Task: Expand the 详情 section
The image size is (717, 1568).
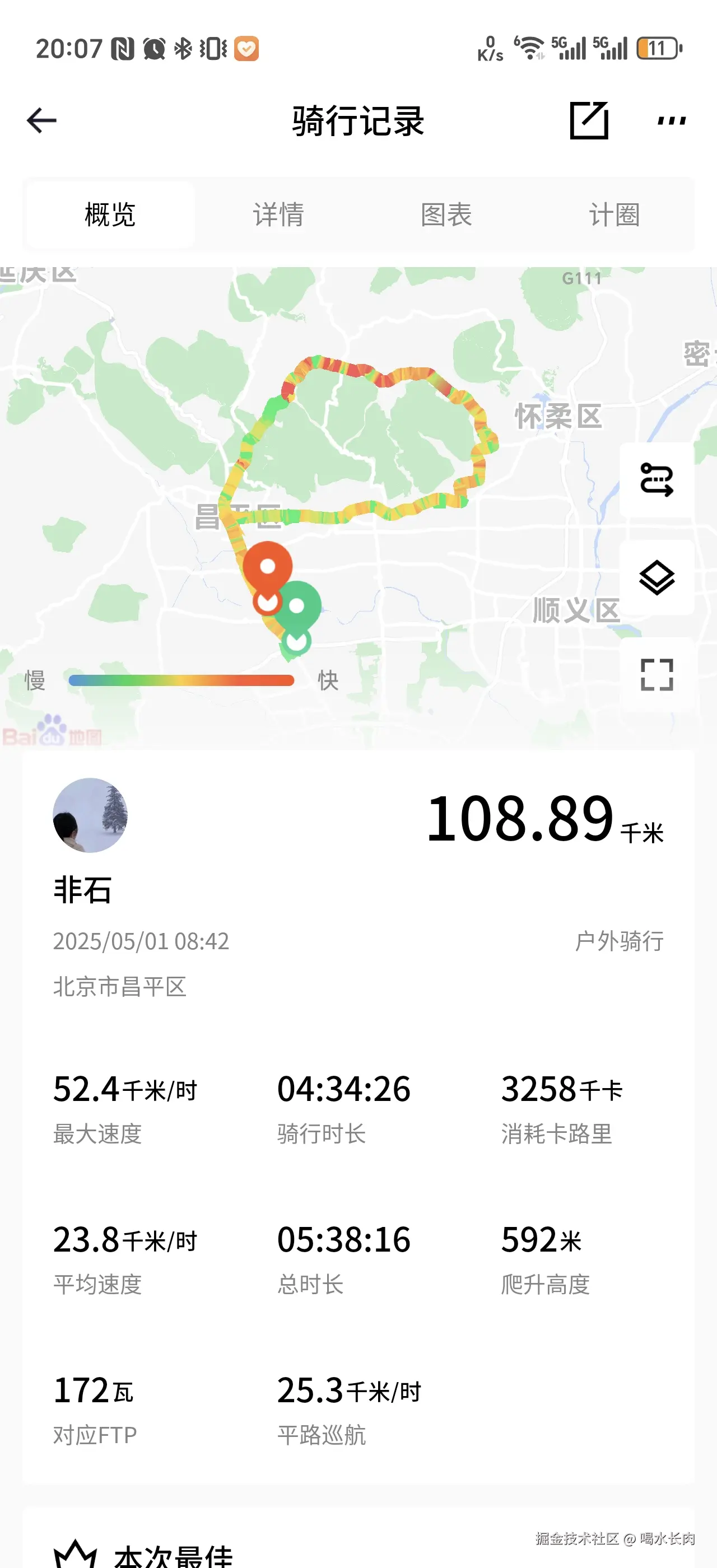Action: [x=278, y=214]
